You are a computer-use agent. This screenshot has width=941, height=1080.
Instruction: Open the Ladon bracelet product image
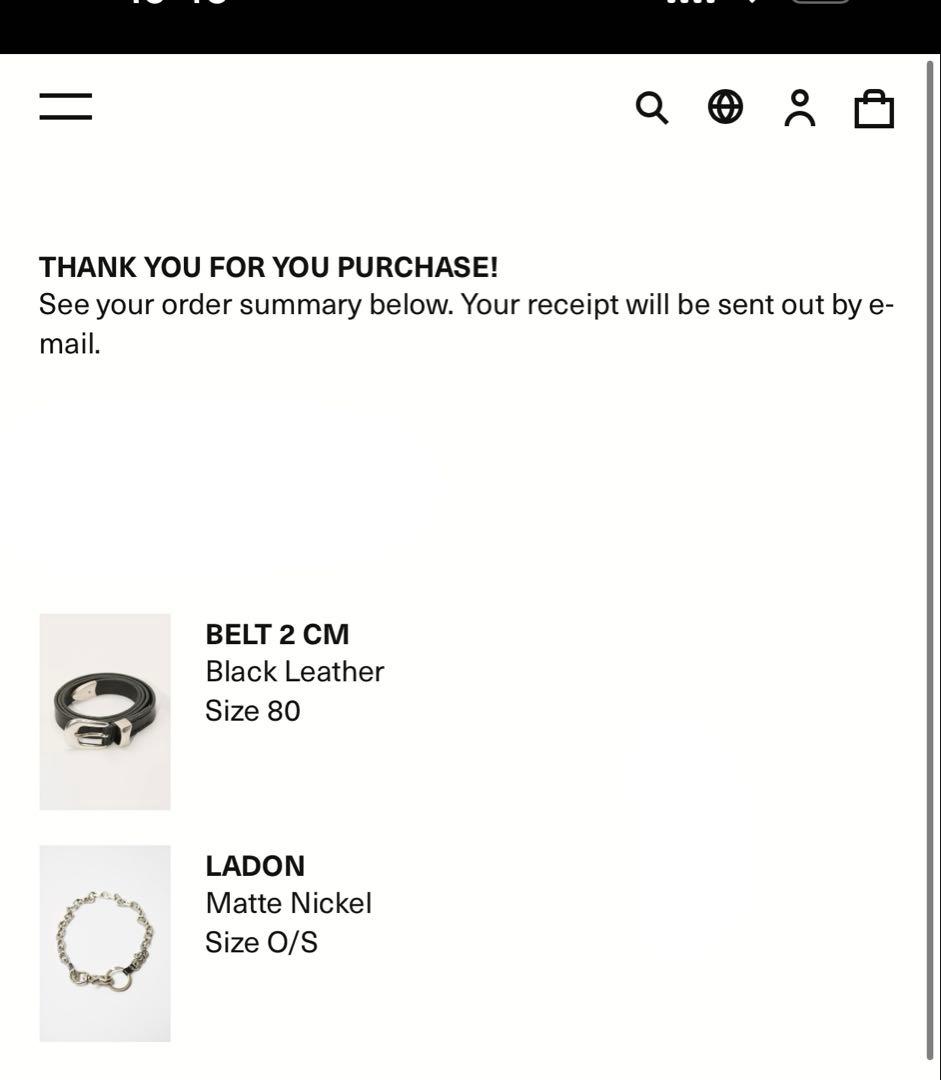tap(105, 943)
